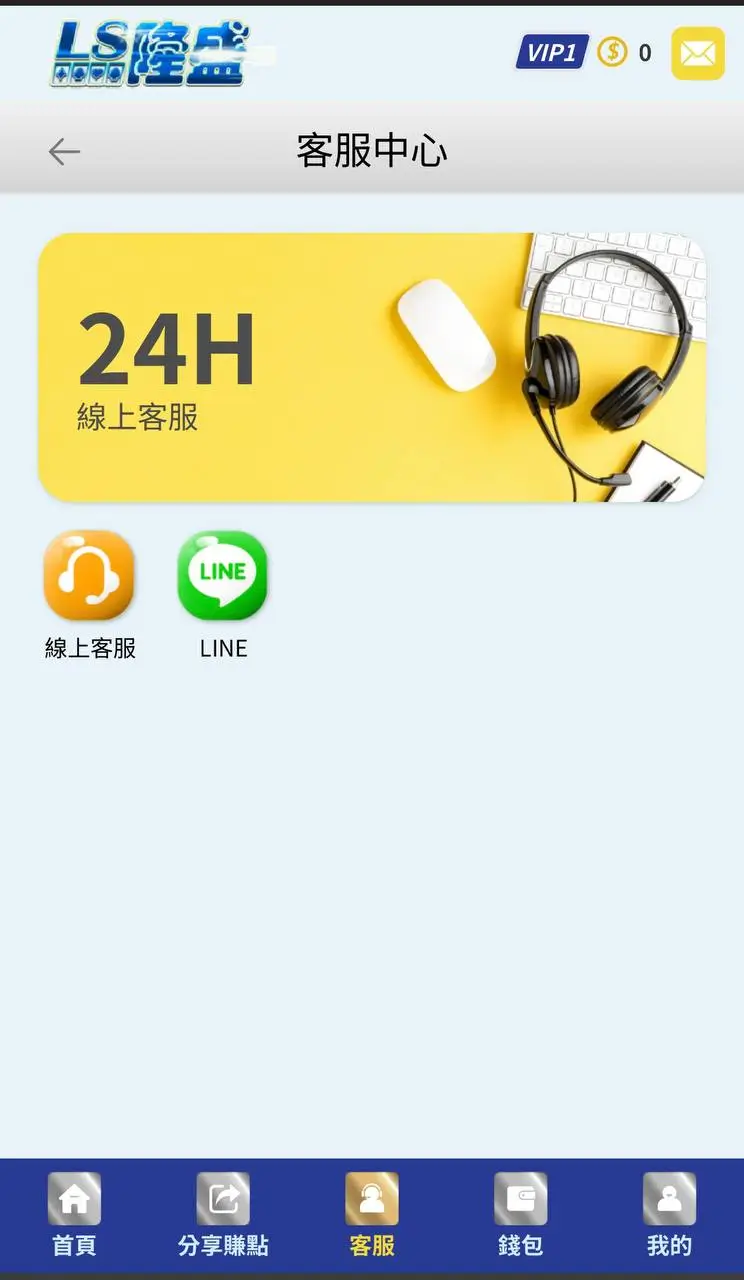Open the 錢包 wallet icon
The image size is (744, 1280).
519,1197
